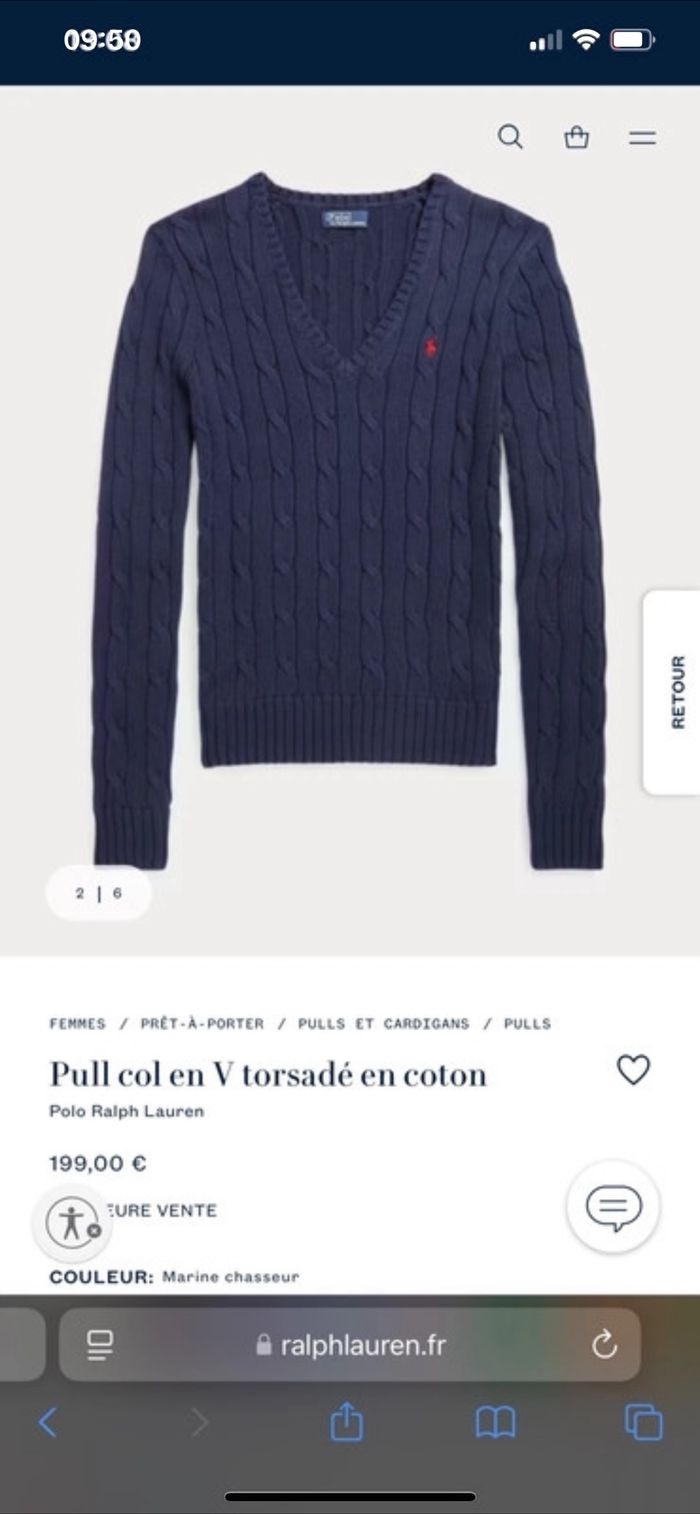View the navy sweater product image

point(349,520)
